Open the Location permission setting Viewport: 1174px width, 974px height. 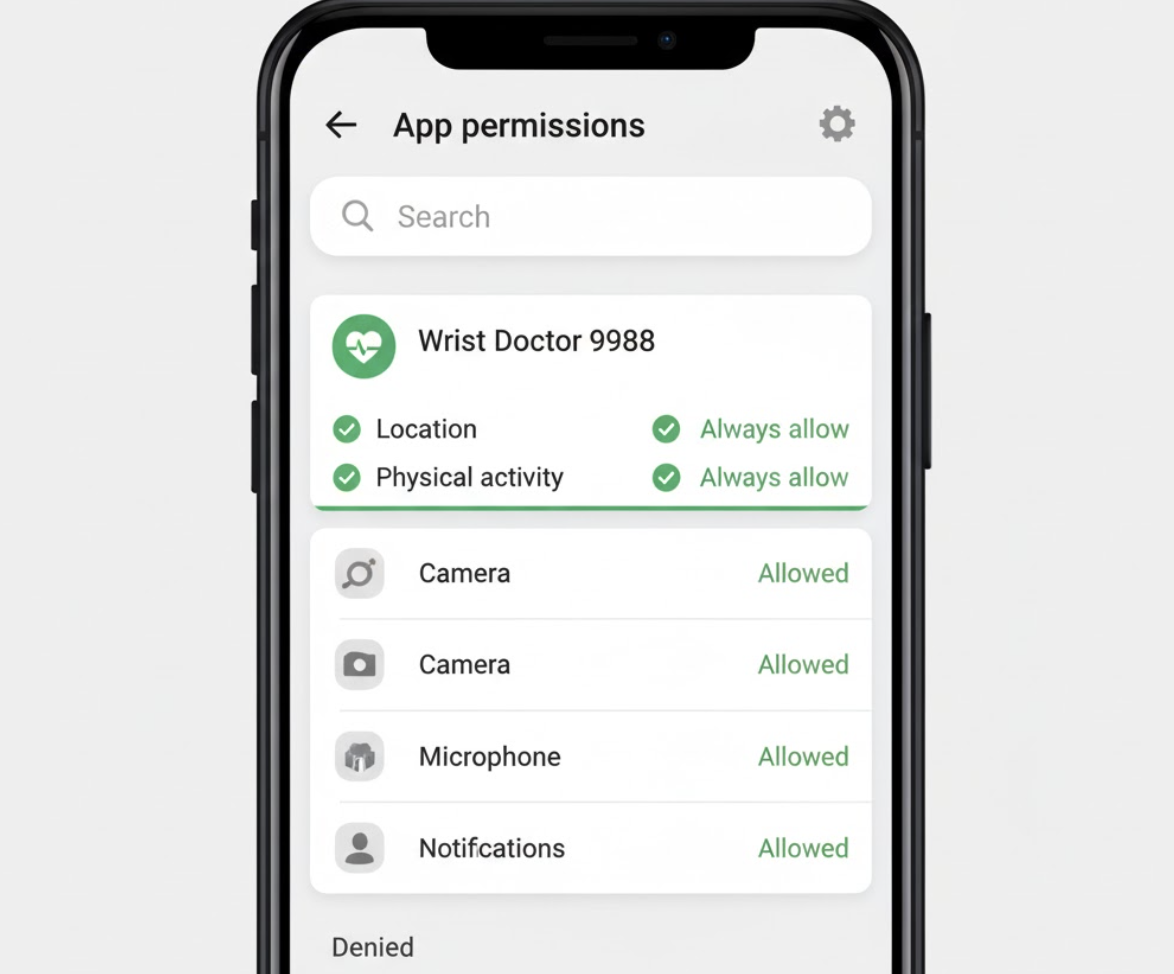click(426, 429)
